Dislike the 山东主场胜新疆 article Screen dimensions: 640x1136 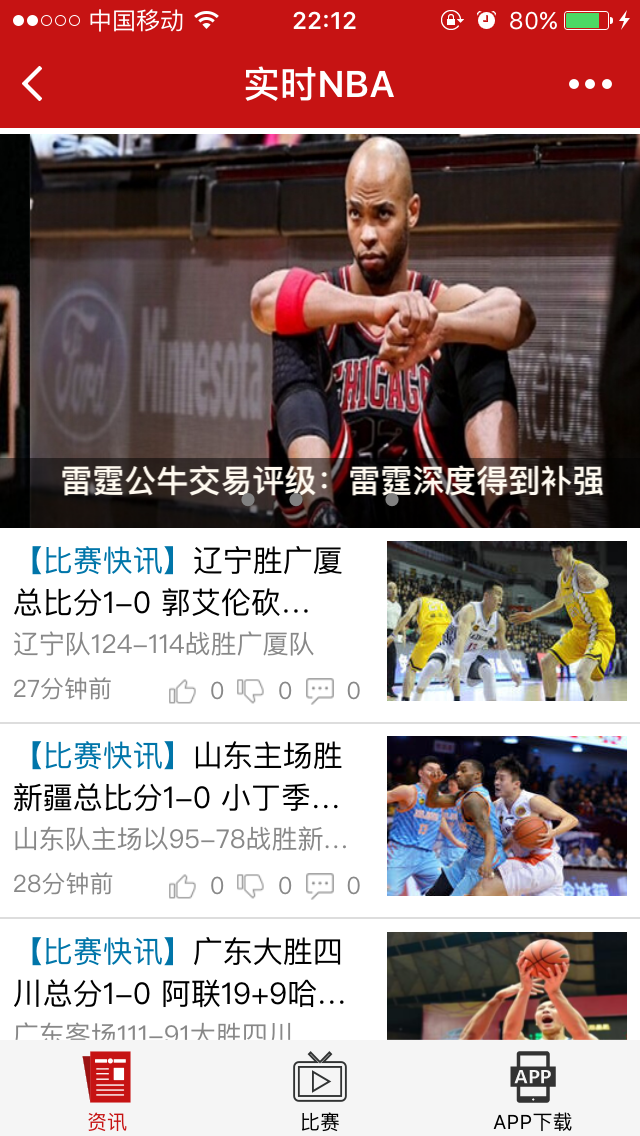[251, 885]
